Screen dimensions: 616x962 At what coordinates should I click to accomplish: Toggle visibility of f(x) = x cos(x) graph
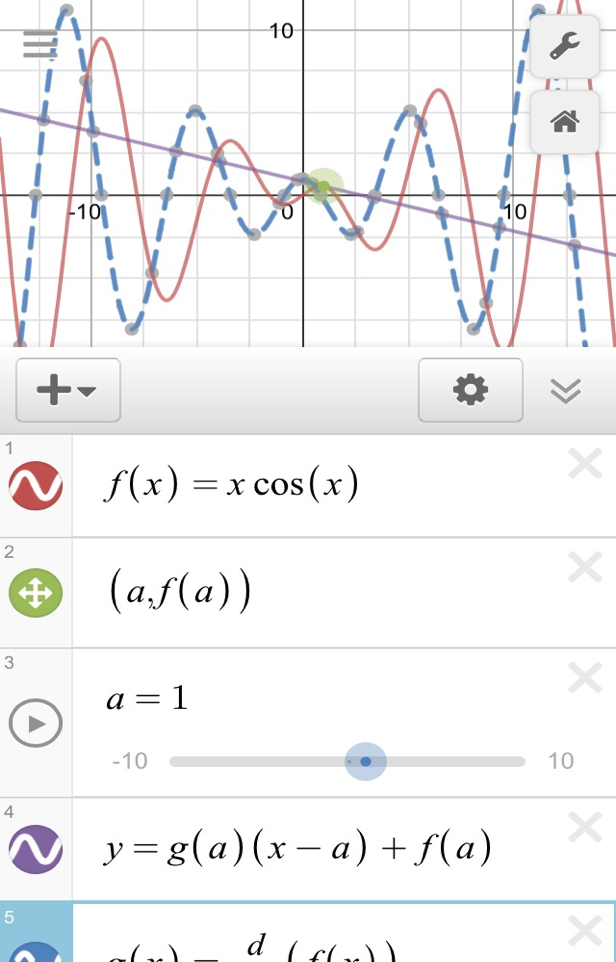(36, 486)
